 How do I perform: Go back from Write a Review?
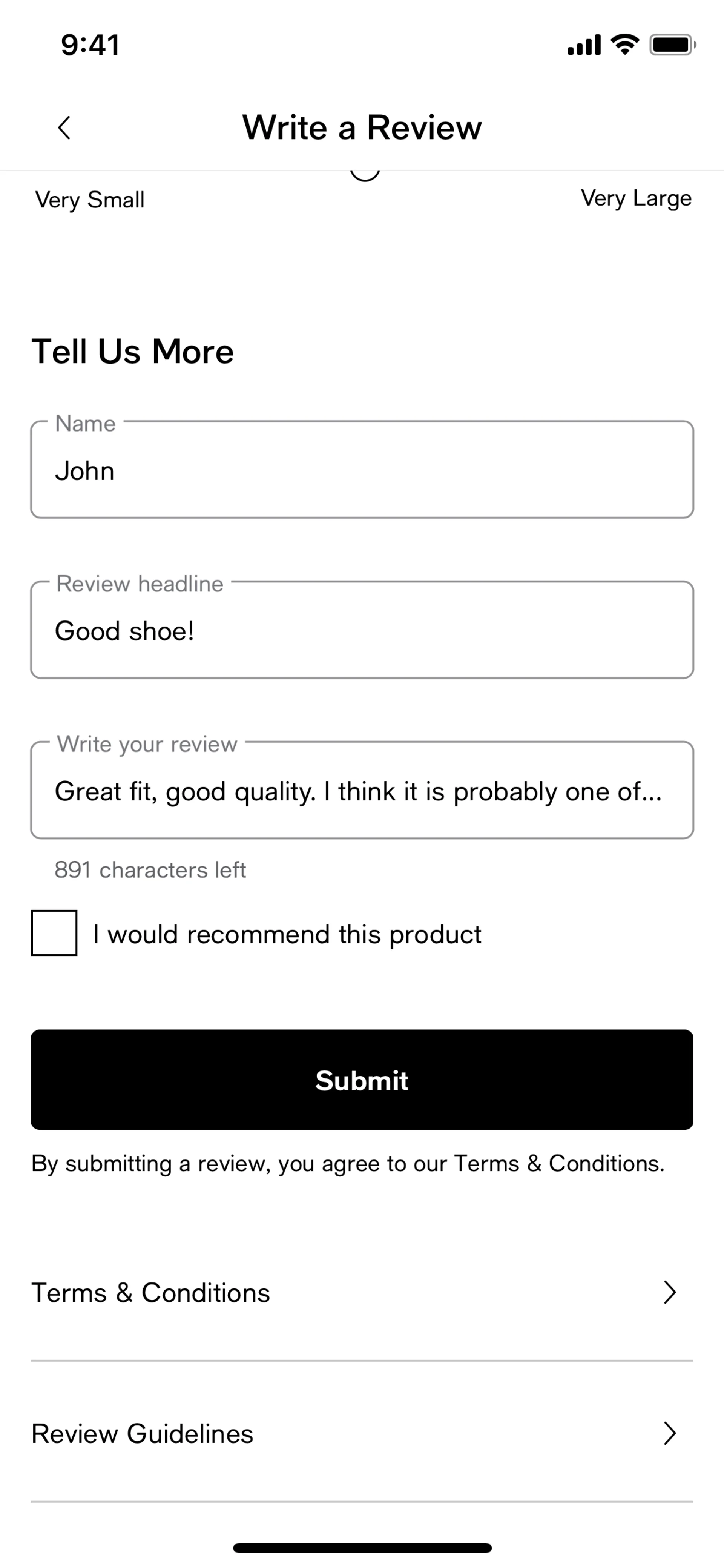point(64,128)
